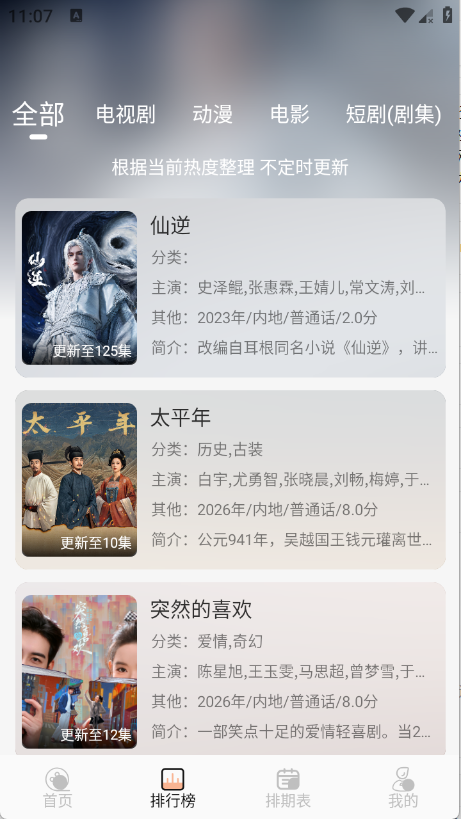Go to the 首页 home tab
Screen dimensions: 461x819
pyautogui.click(x=57, y=788)
